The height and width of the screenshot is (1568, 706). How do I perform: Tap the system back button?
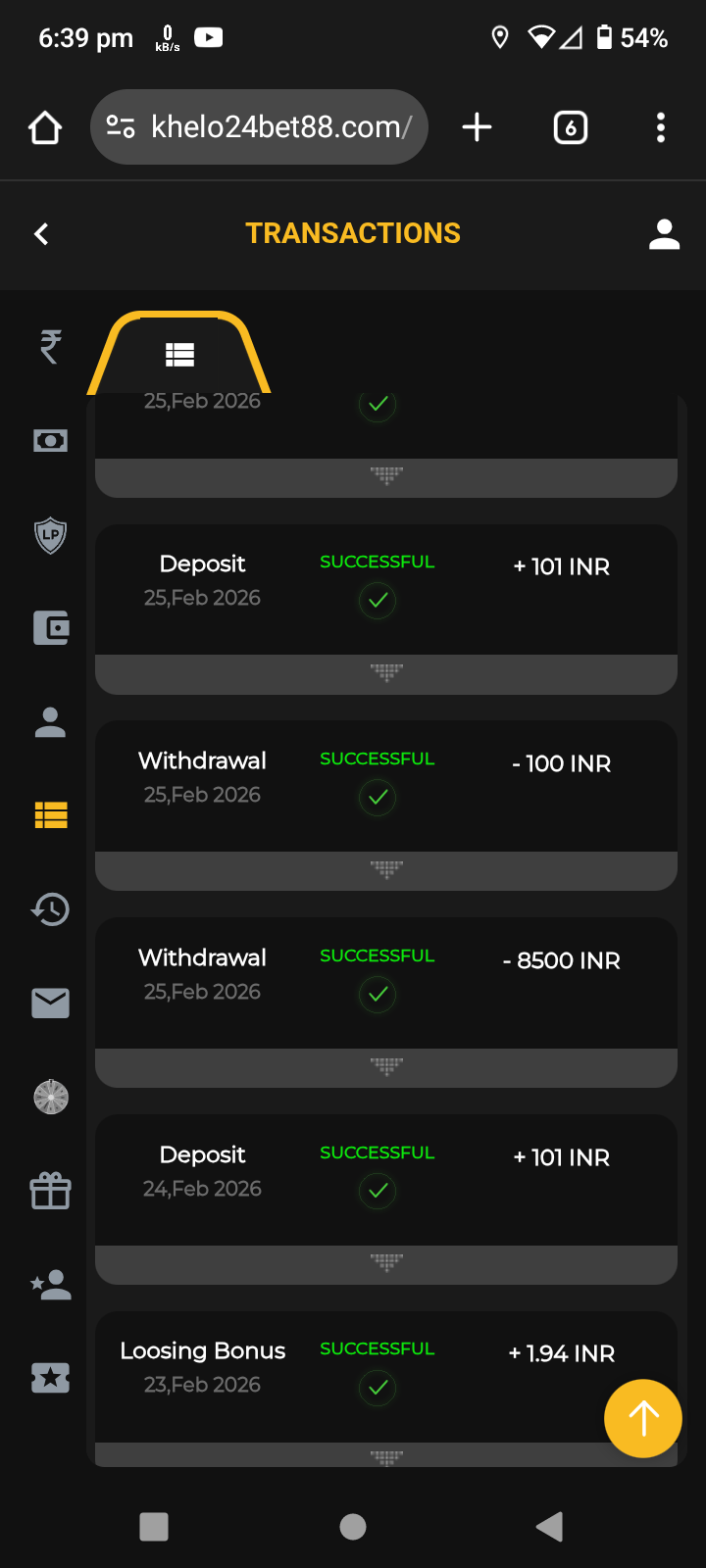[x=550, y=1526]
